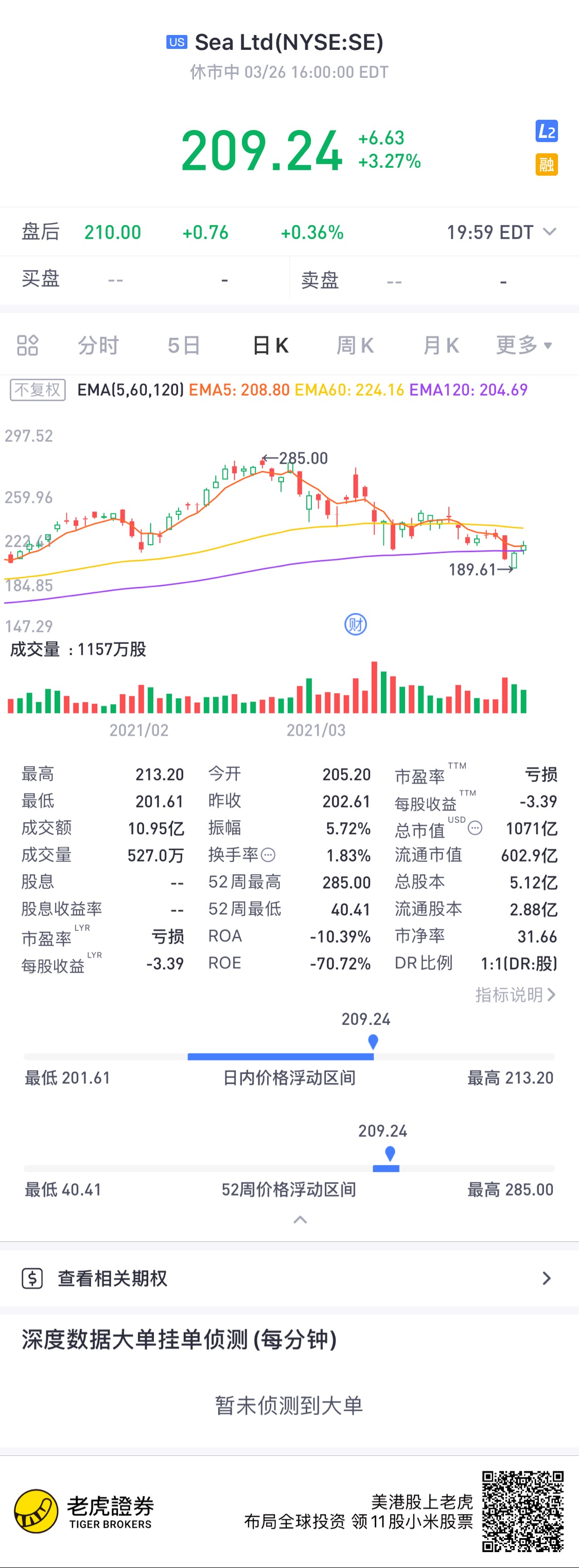
Task: Select the 5日 chart tab
Action: pos(183,346)
